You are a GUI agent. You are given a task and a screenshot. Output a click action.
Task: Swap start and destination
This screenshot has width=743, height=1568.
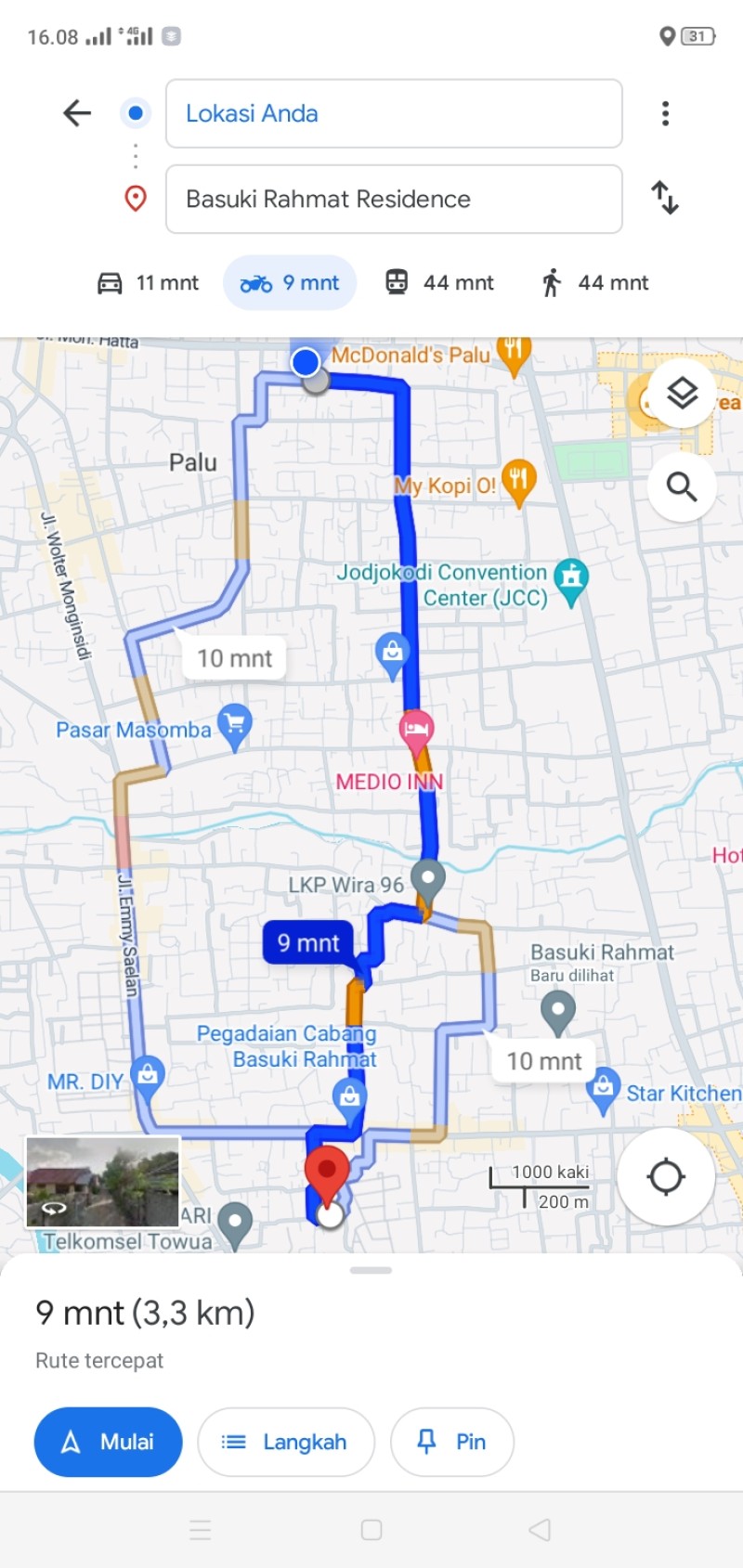[665, 198]
